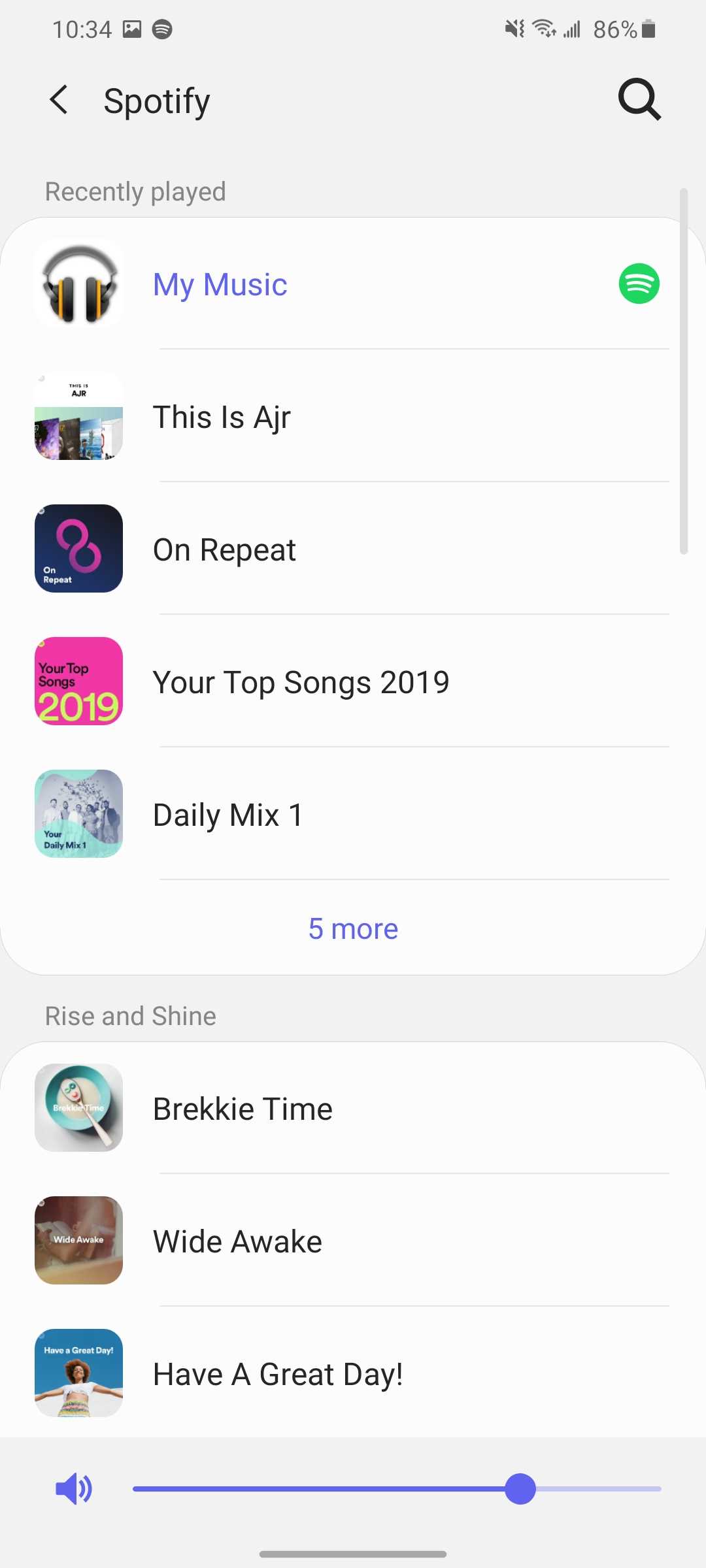
Task: Play the This Is Ajr playlist
Action: point(222,417)
